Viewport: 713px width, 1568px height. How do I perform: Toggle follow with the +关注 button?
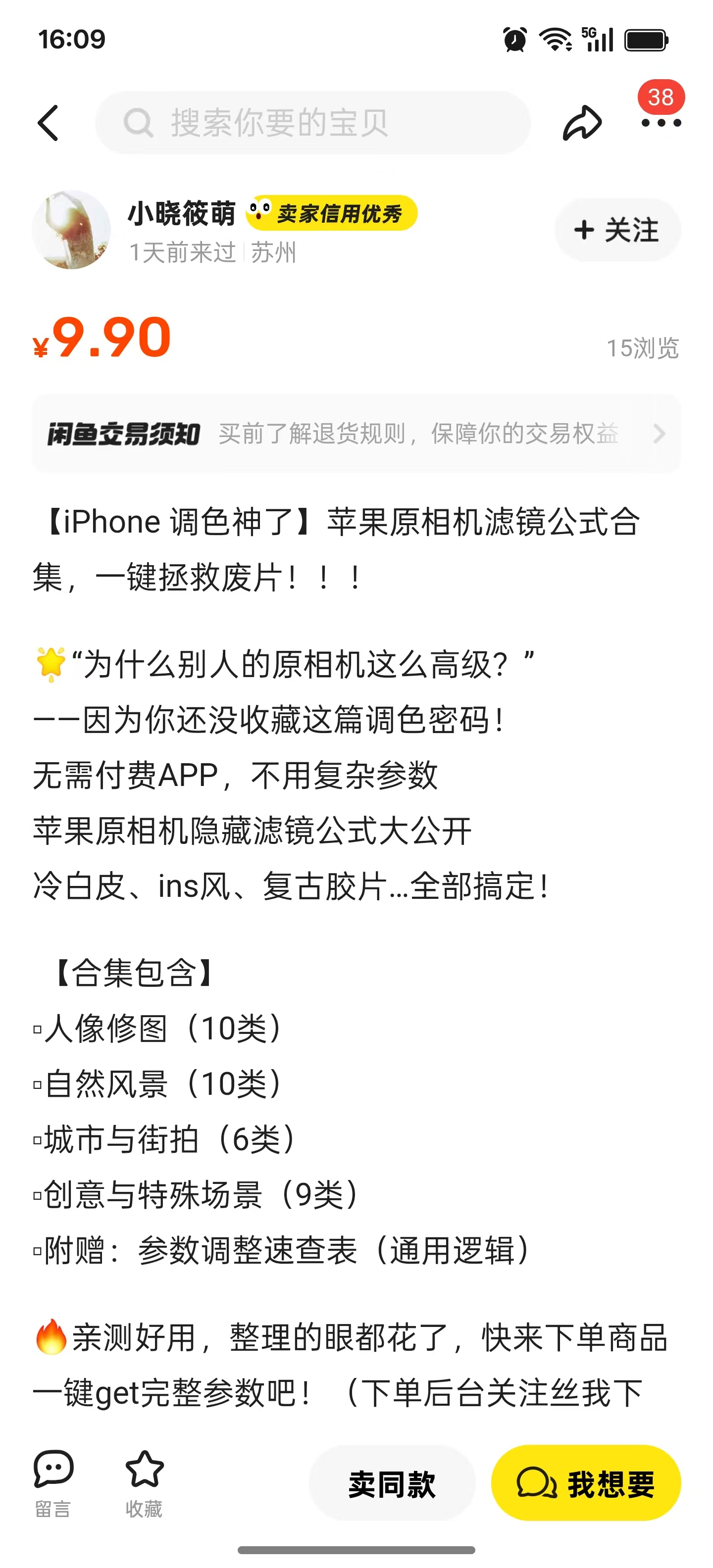[617, 230]
